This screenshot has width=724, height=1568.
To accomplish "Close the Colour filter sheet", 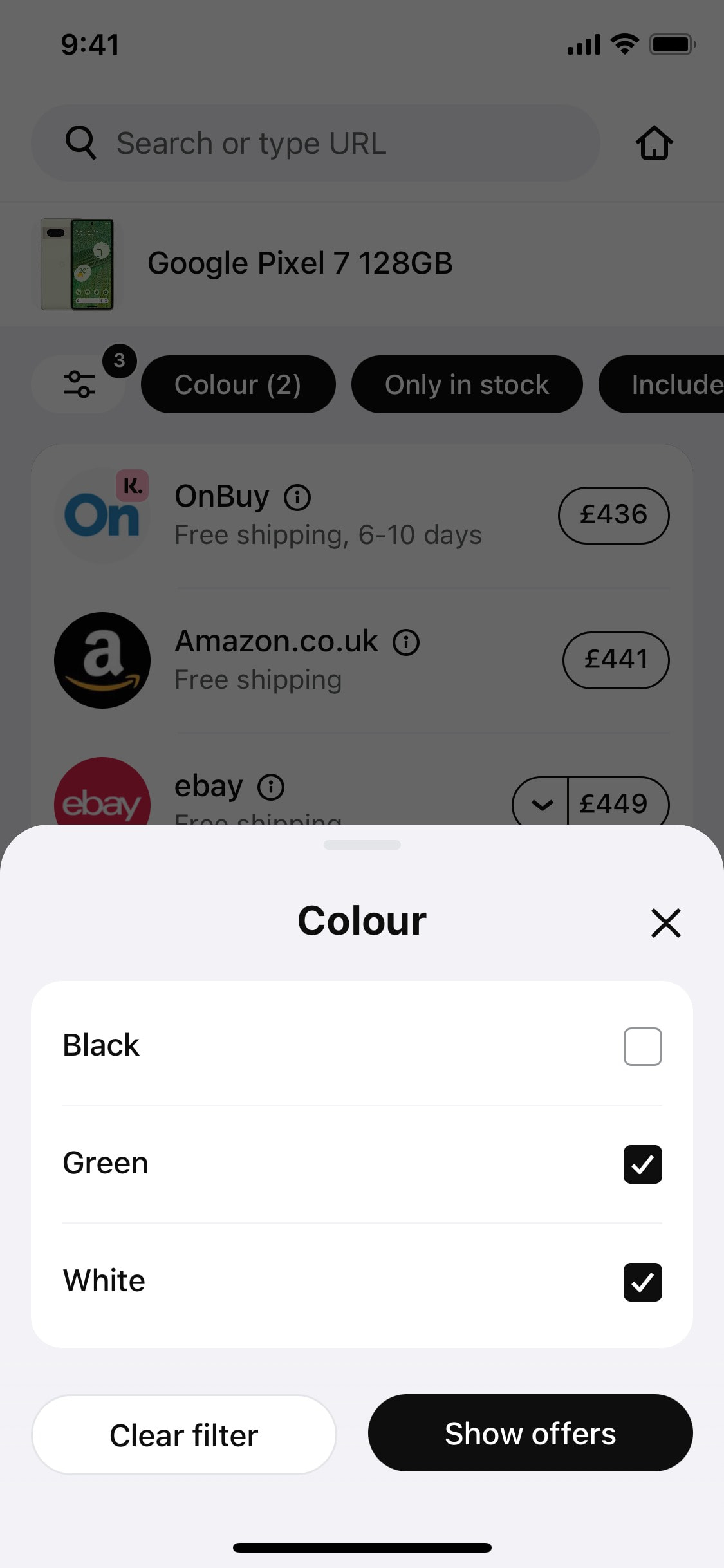I will point(665,922).
